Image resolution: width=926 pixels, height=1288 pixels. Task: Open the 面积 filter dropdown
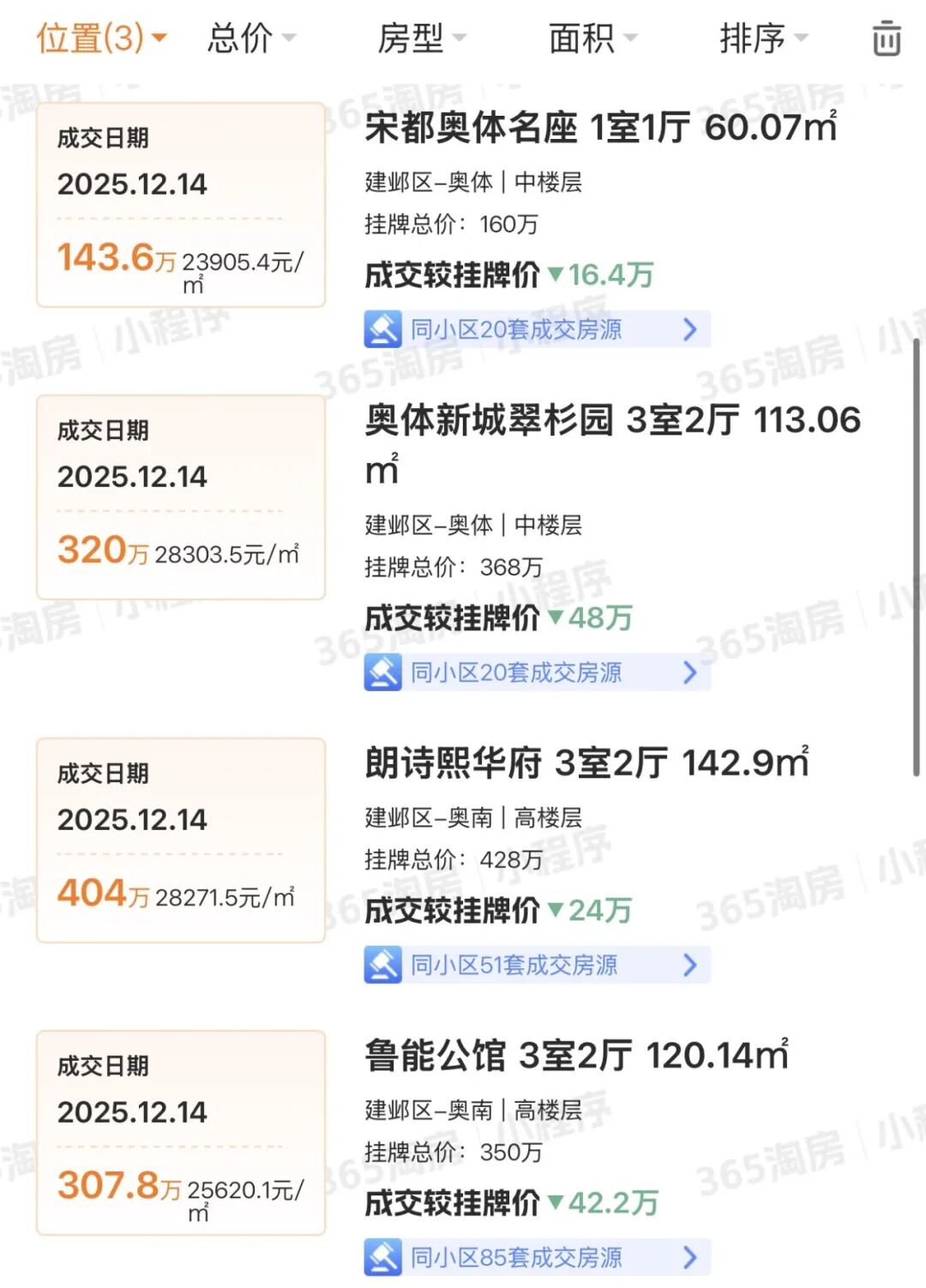pyautogui.click(x=592, y=39)
